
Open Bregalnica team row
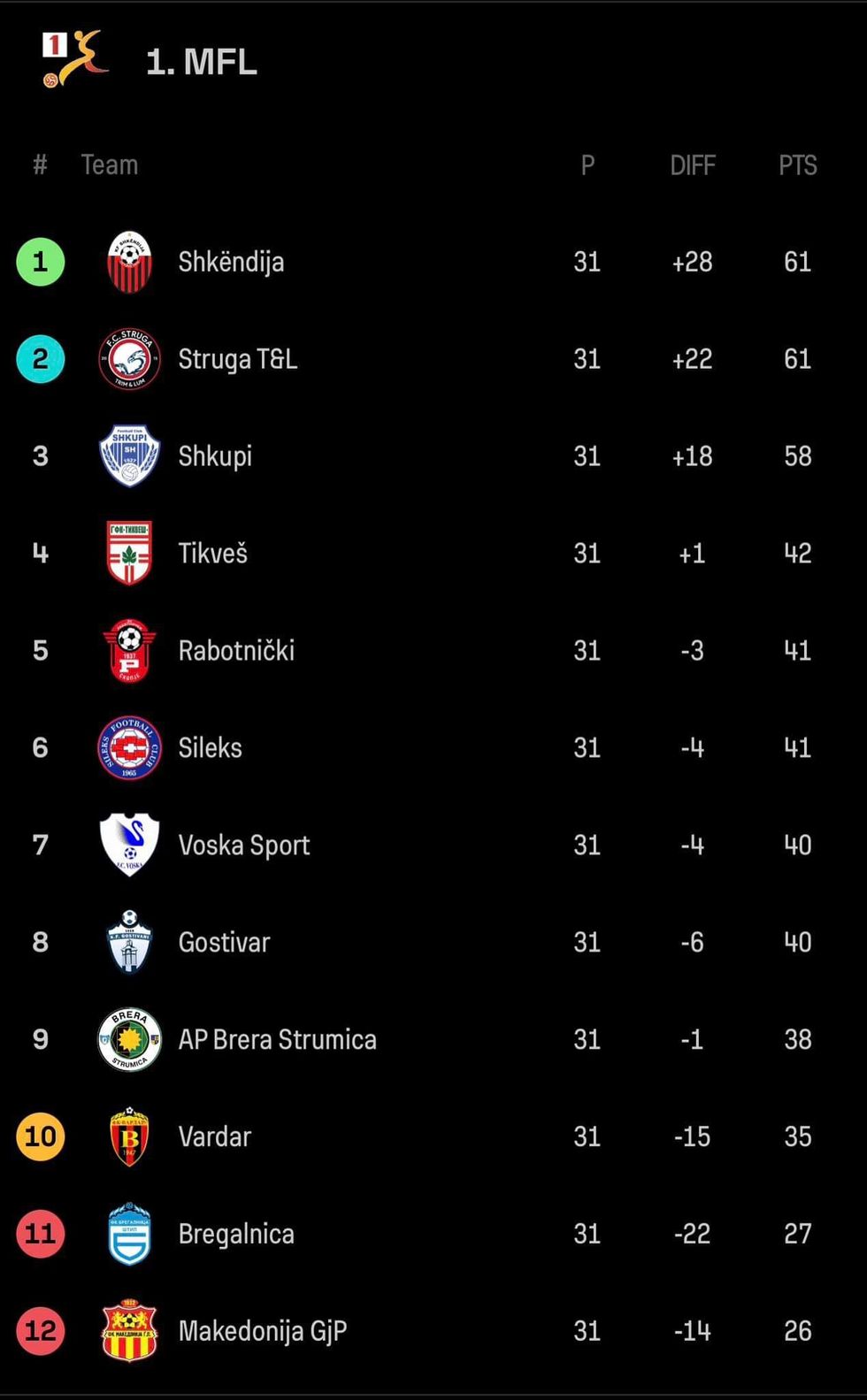[x=235, y=1235]
